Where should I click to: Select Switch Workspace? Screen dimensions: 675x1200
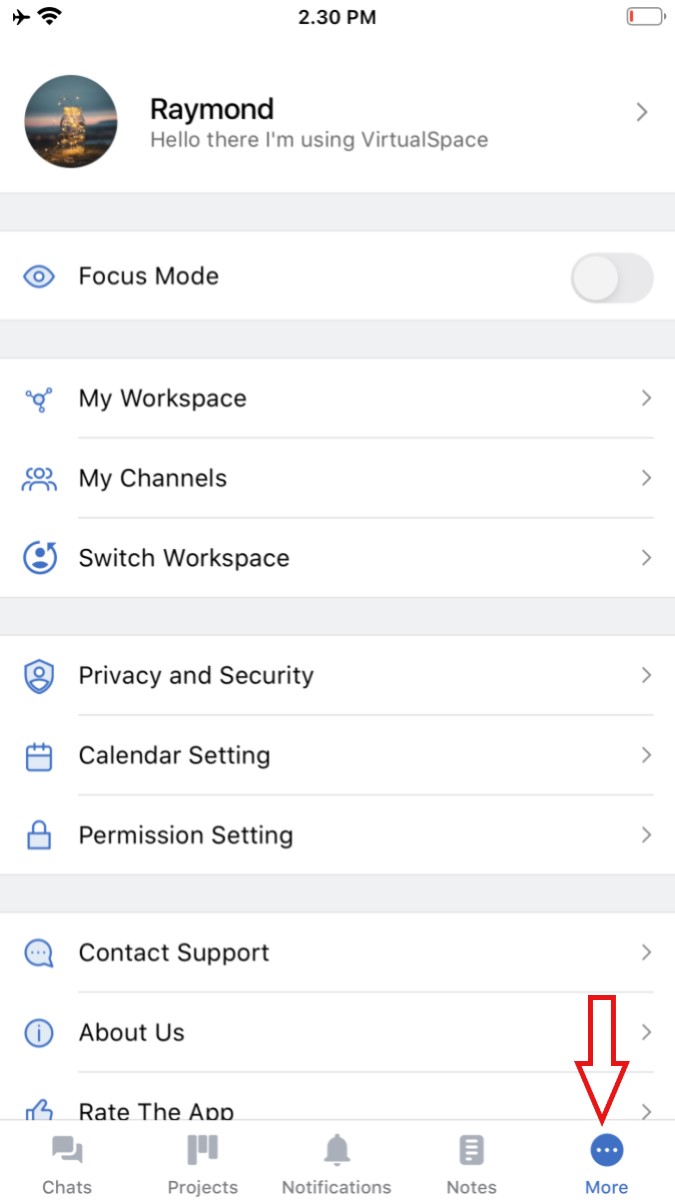pos(336,558)
